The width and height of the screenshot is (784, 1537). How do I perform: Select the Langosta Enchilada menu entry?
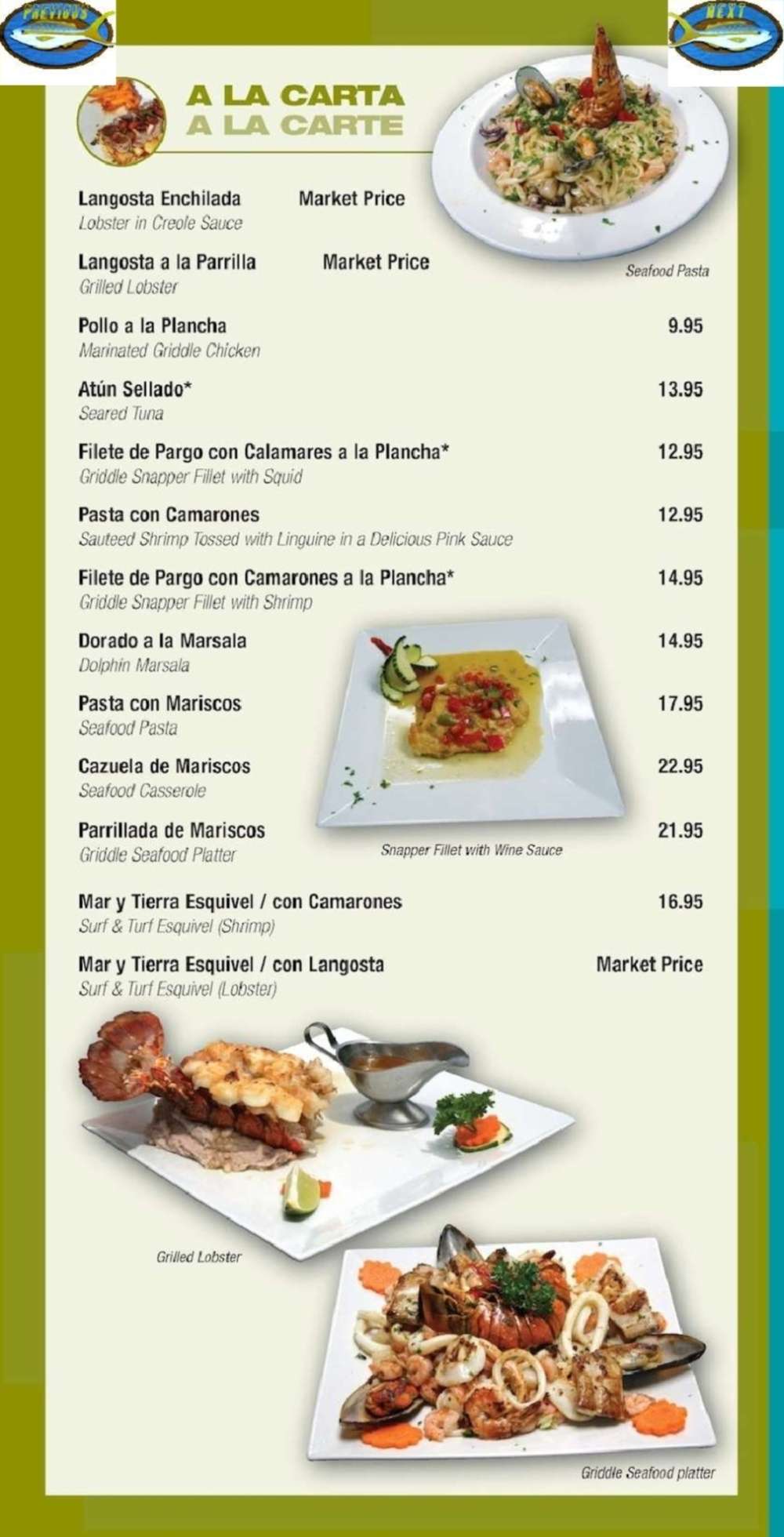pyautogui.click(x=160, y=199)
